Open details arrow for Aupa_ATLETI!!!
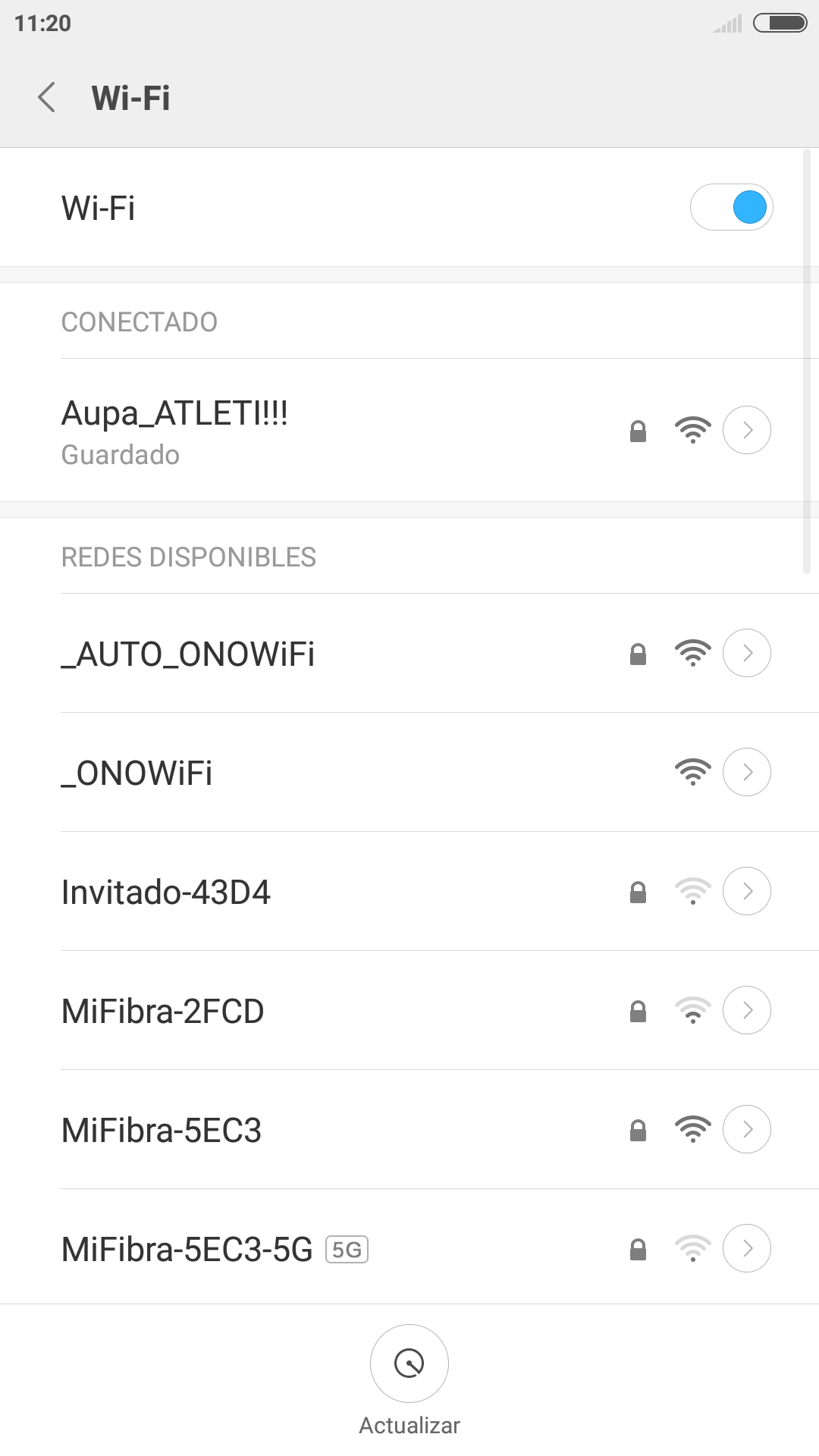Screen dimensions: 819x1456 coord(747,430)
